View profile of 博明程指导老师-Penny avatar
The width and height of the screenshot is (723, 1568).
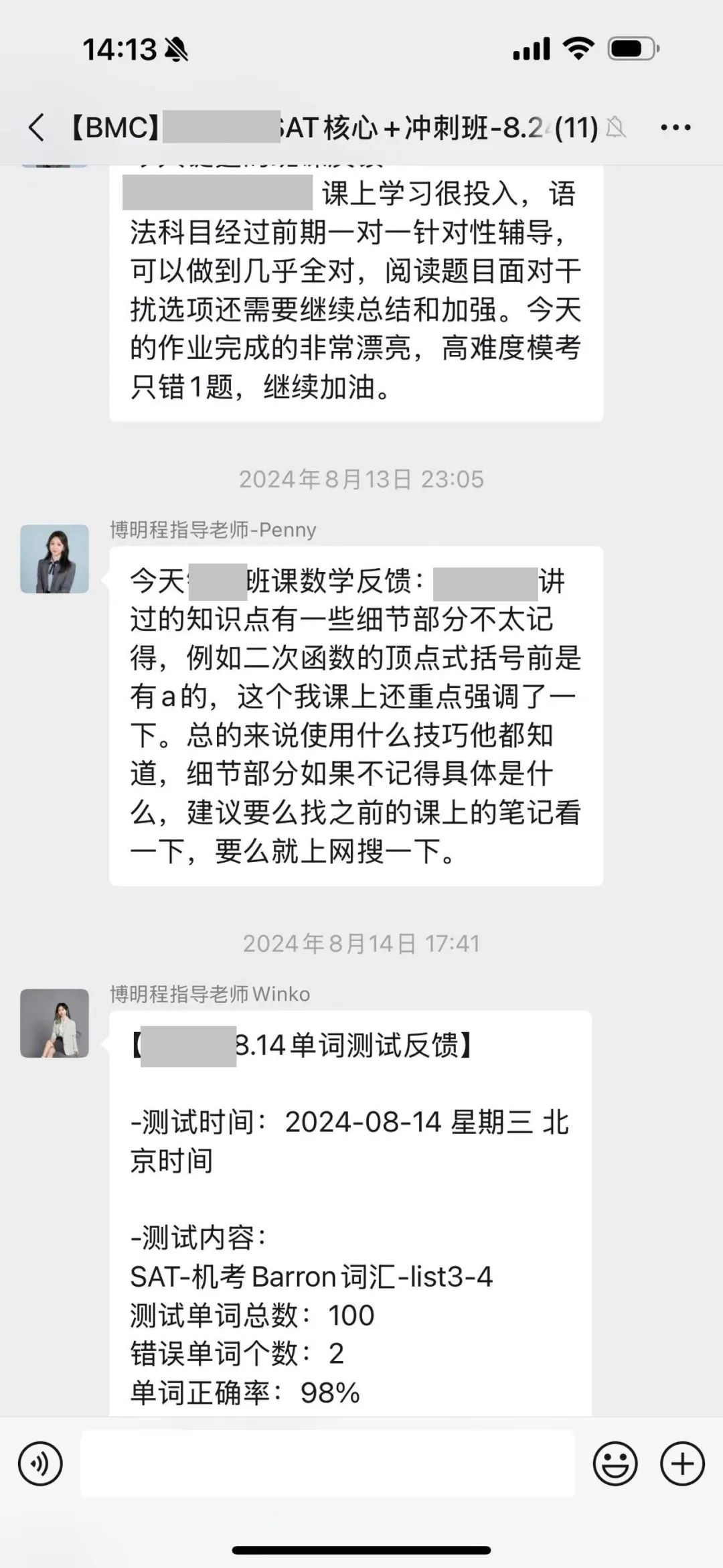pyautogui.click(x=55, y=559)
